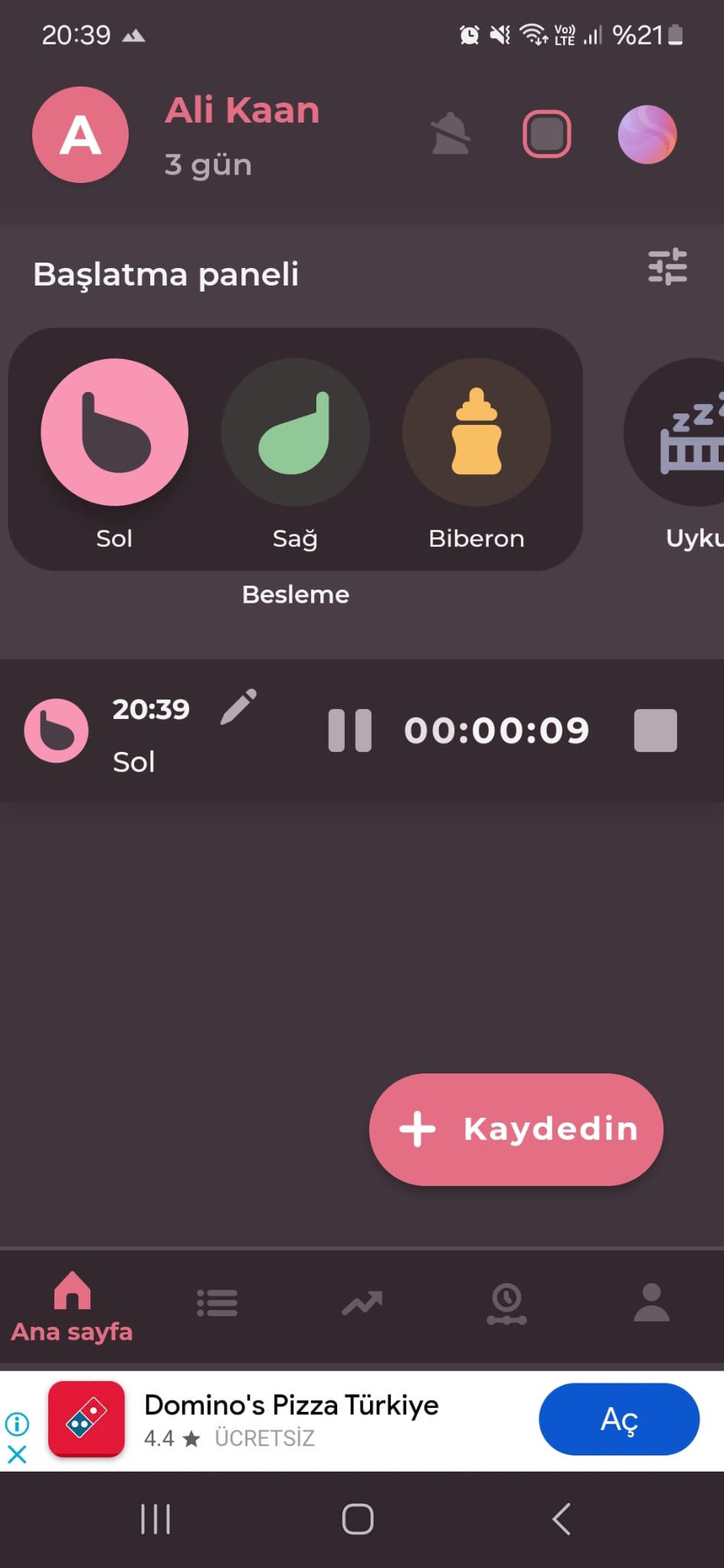Image resolution: width=724 pixels, height=1568 pixels.
Task: Select the Sol breastfeeding button
Action: pyautogui.click(x=115, y=433)
